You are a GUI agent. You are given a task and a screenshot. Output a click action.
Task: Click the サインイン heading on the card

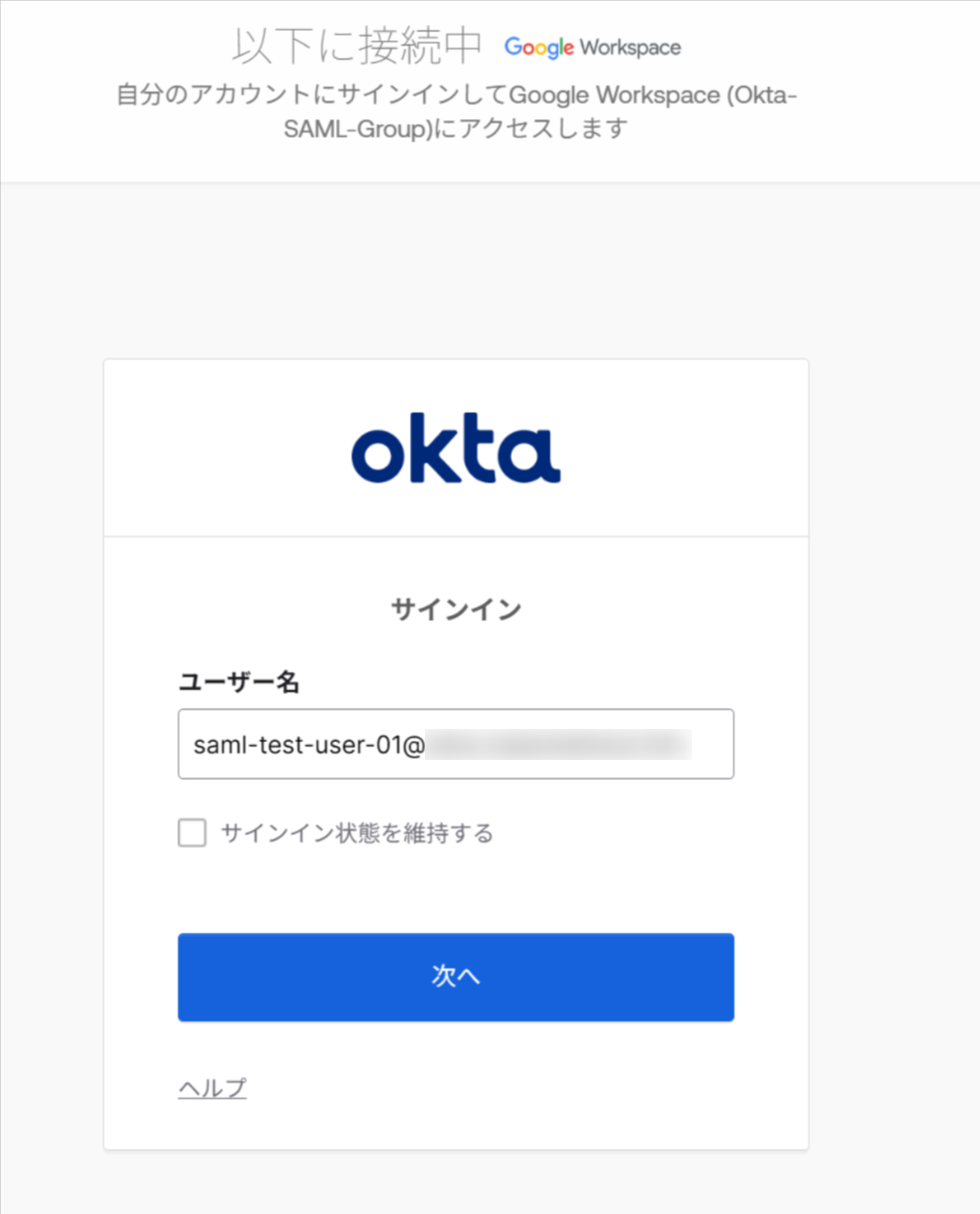click(456, 608)
